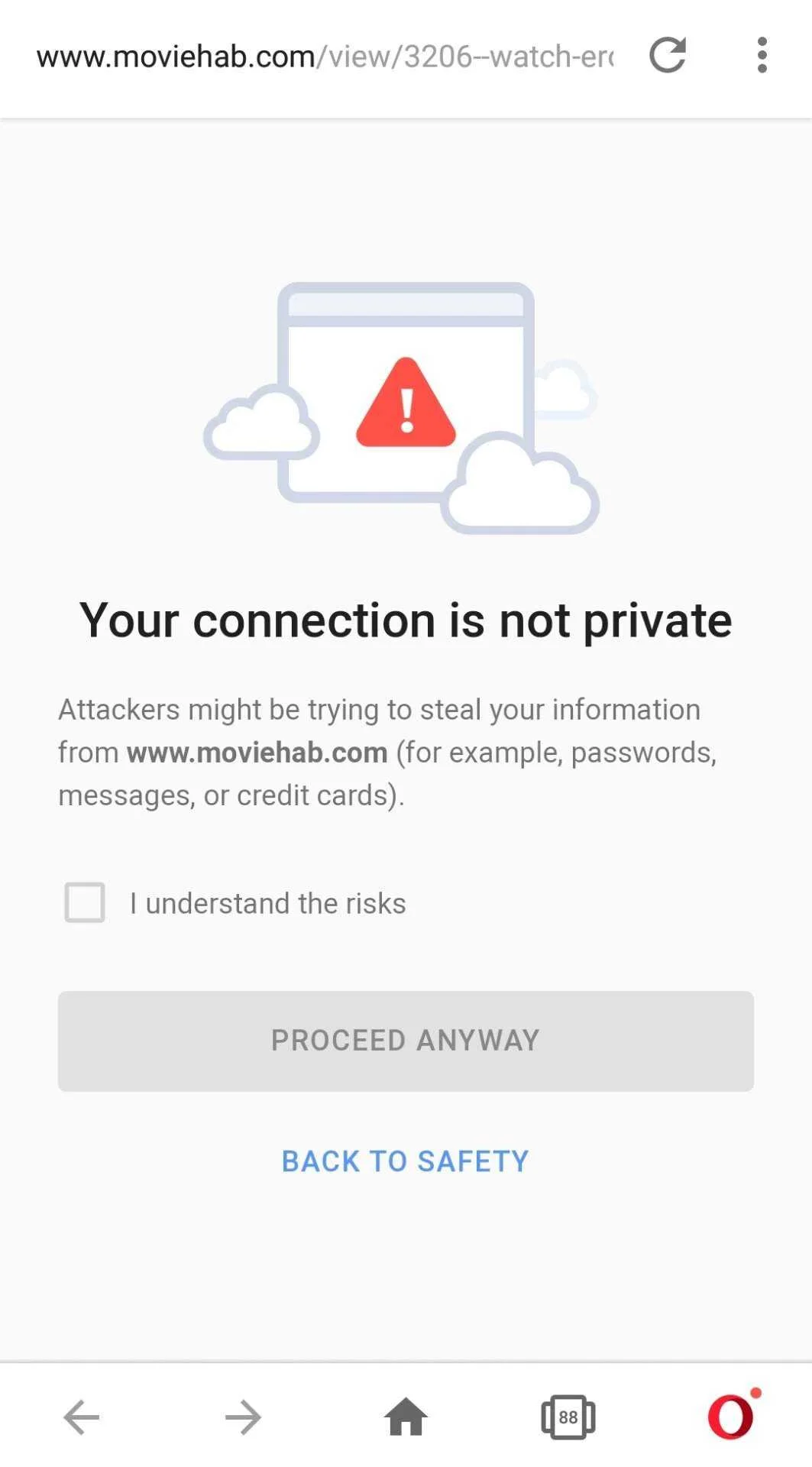Tap the Proceed Anyway button
Viewport: 812px width, 1467px height.
[x=406, y=1041]
